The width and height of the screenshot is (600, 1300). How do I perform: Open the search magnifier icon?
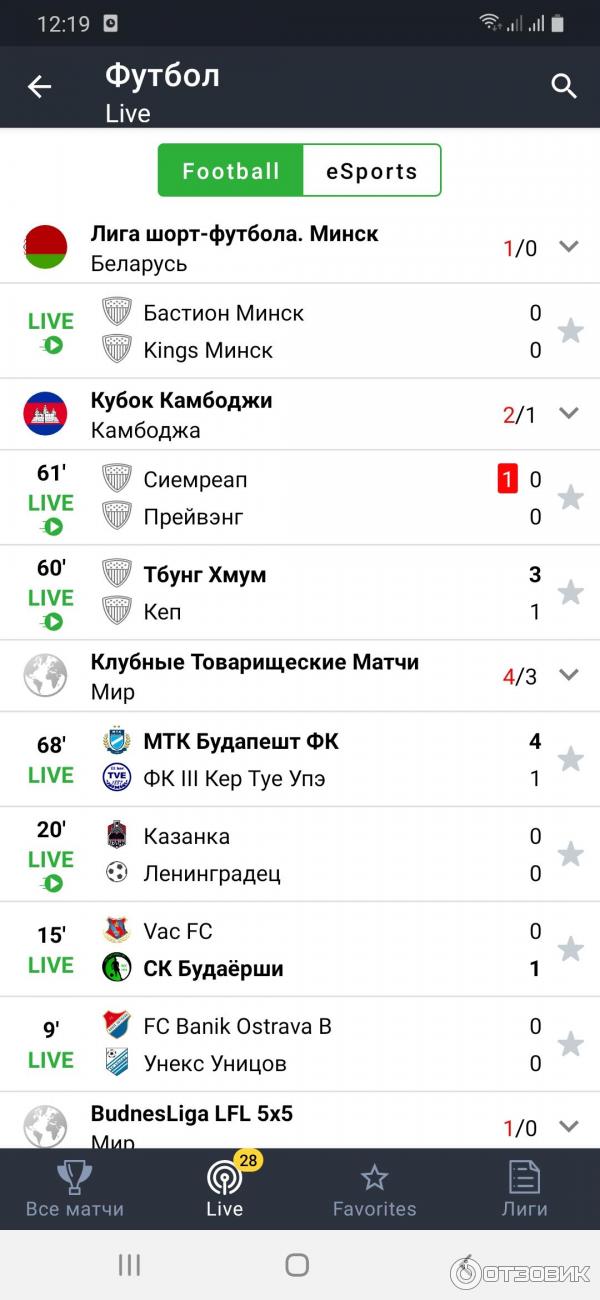564,87
